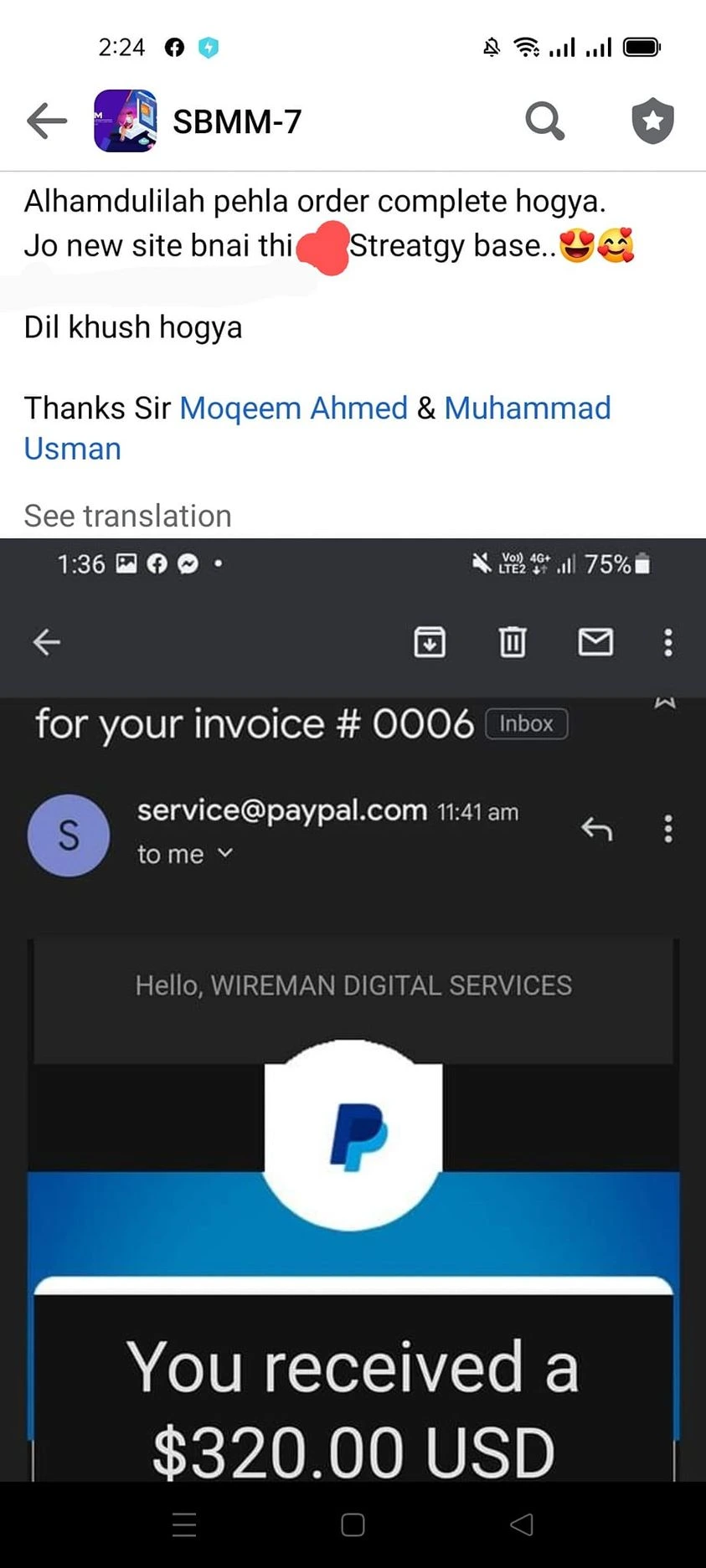Open the shield star badge icon
The height and width of the screenshot is (1568, 706).
coord(652,121)
